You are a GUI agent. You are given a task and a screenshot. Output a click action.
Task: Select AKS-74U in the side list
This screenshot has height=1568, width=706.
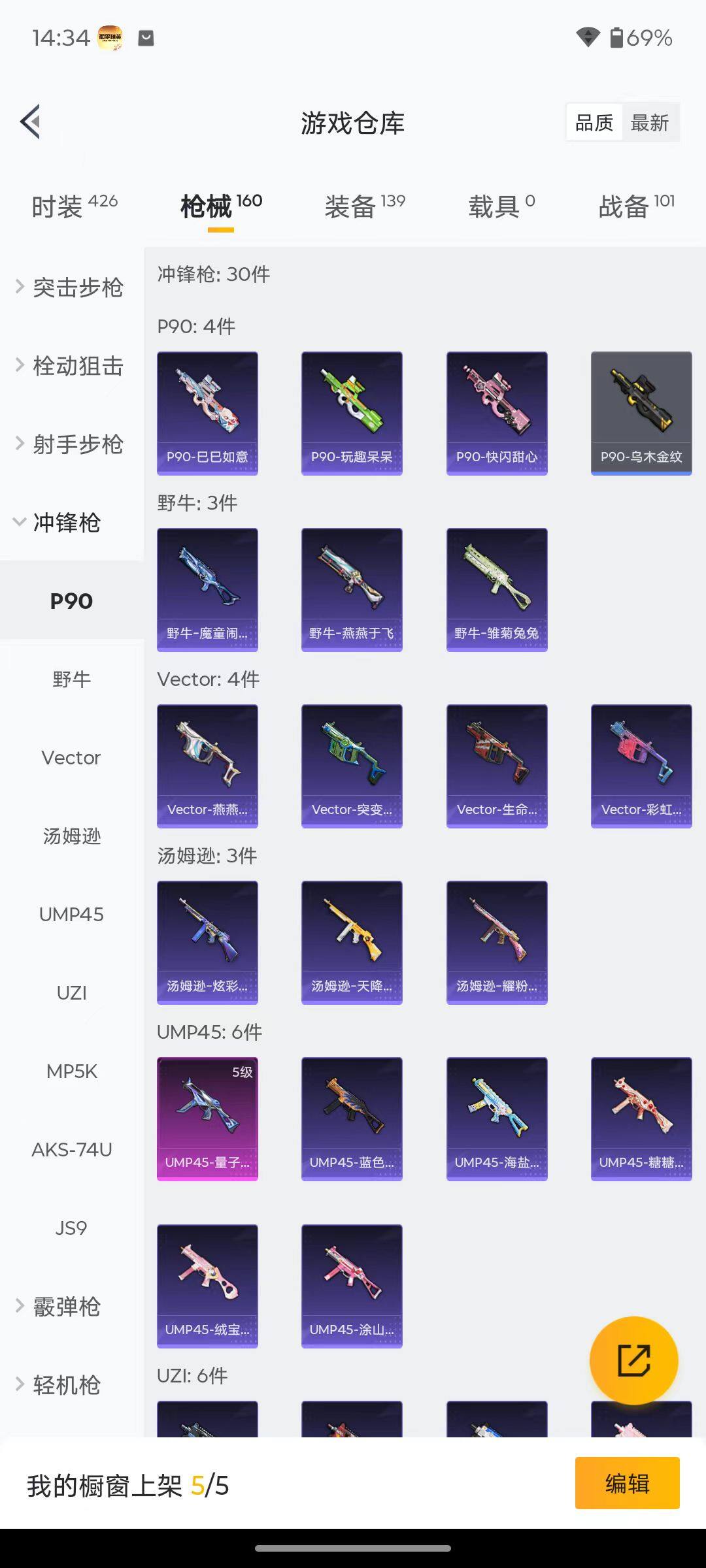click(x=71, y=1150)
